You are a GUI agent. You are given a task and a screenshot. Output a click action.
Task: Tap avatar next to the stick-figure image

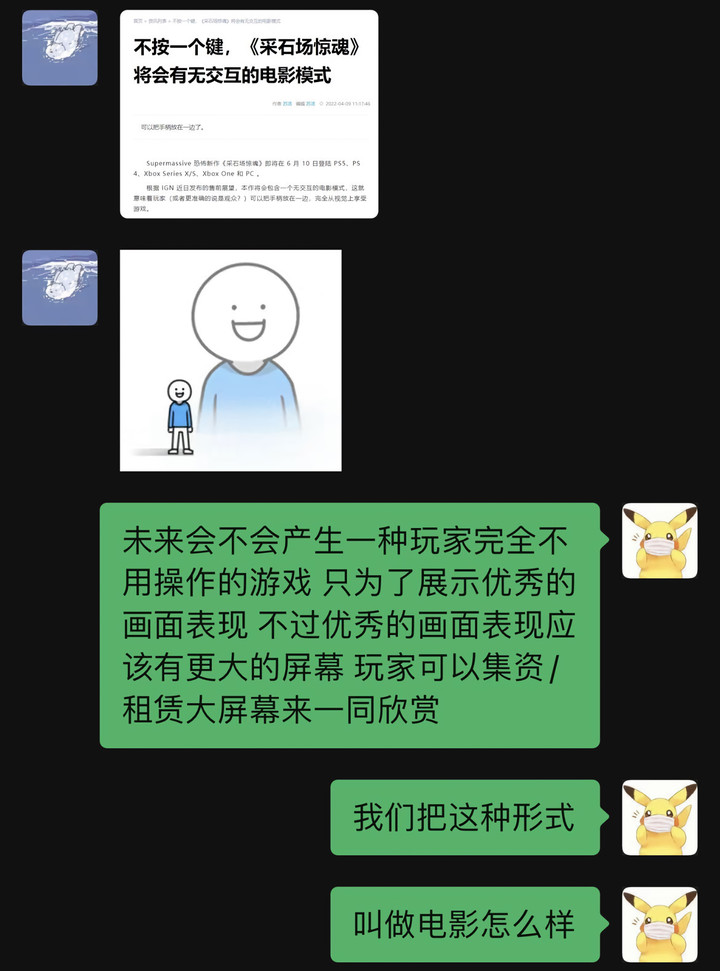[60, 288]
